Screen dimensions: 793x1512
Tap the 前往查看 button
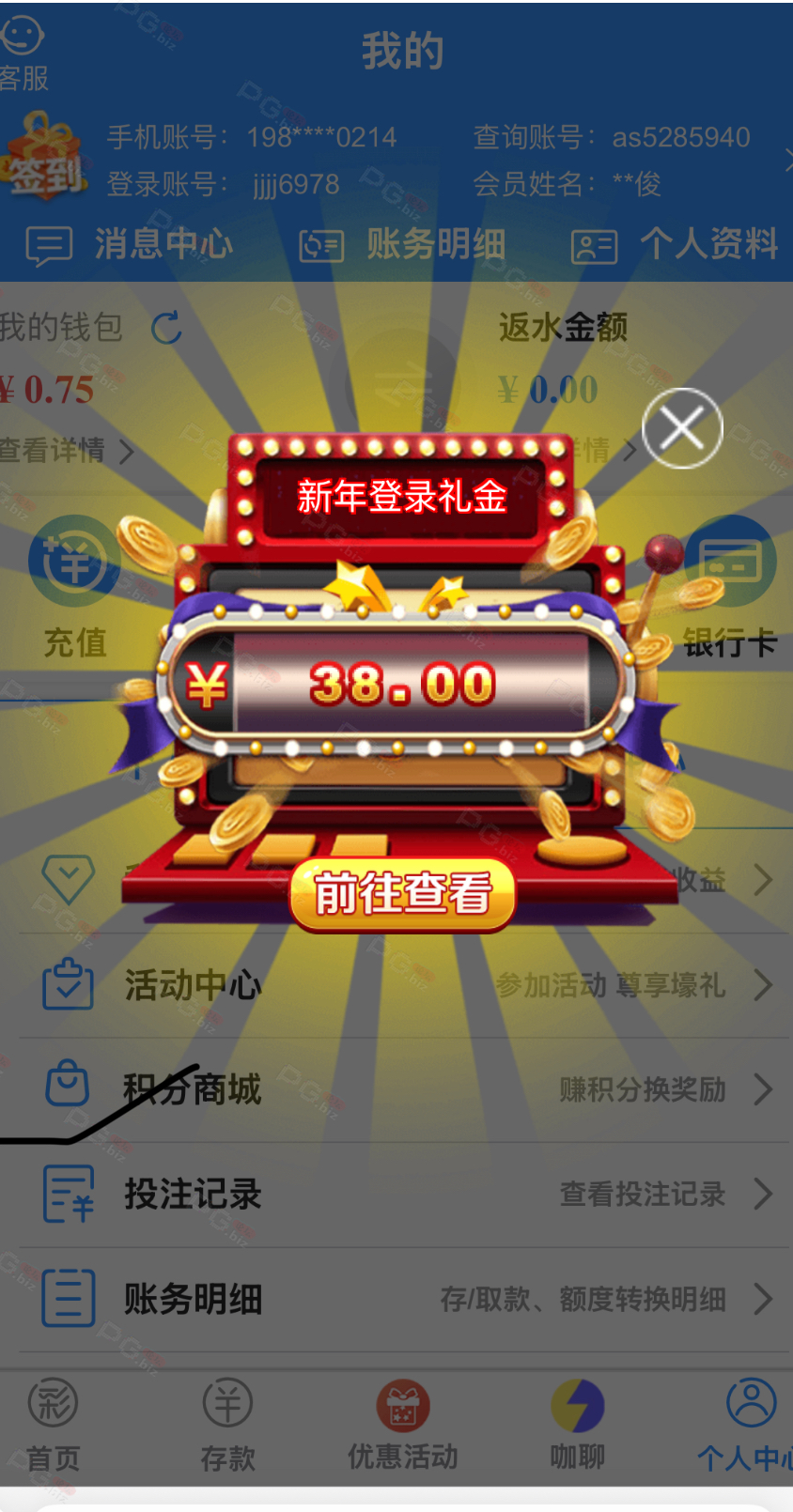[403, 893]
